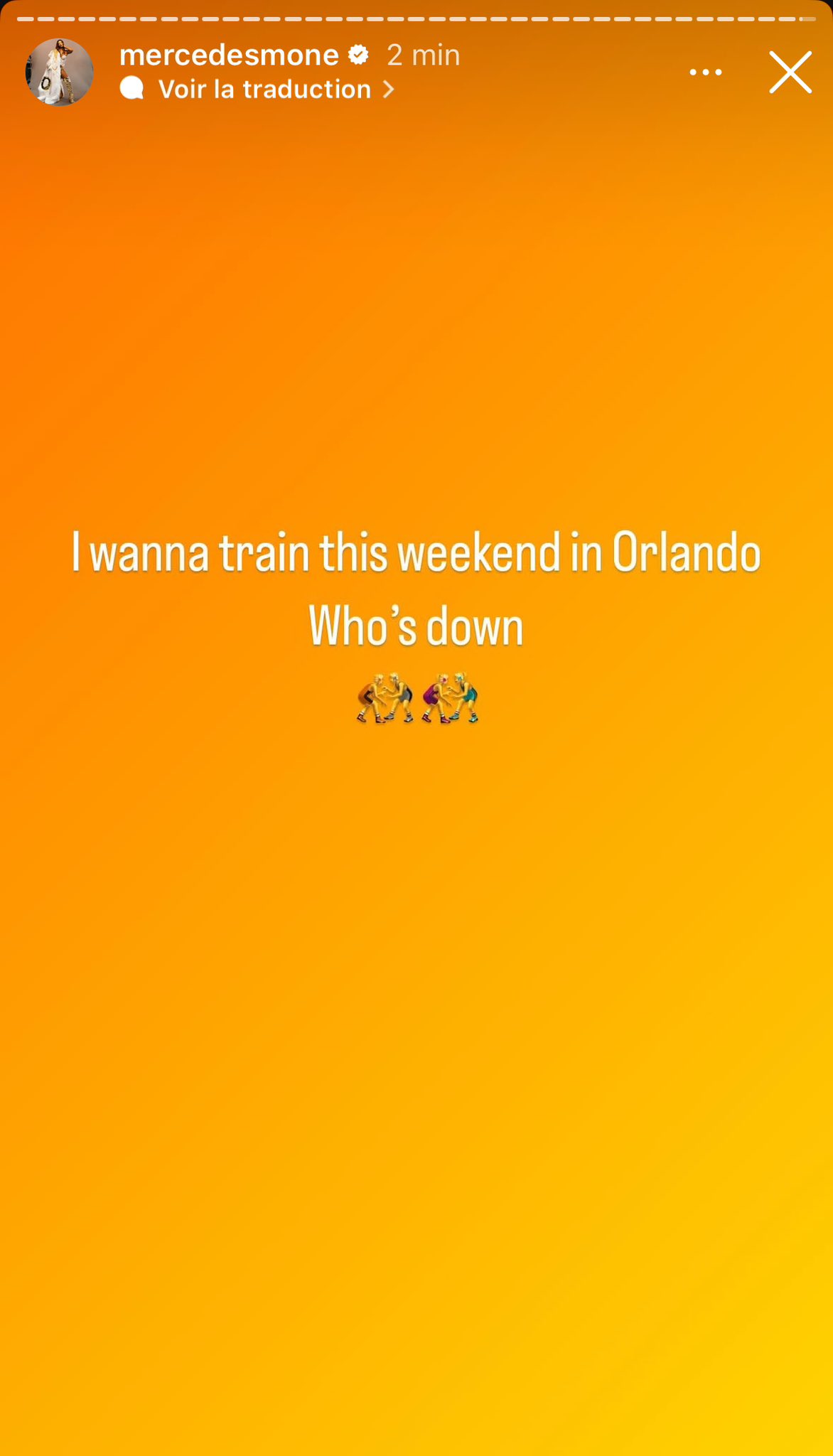Viewport: 833px width, 1456px height.
Task: Tap the mercedesmone username
Action: [229, 55]
